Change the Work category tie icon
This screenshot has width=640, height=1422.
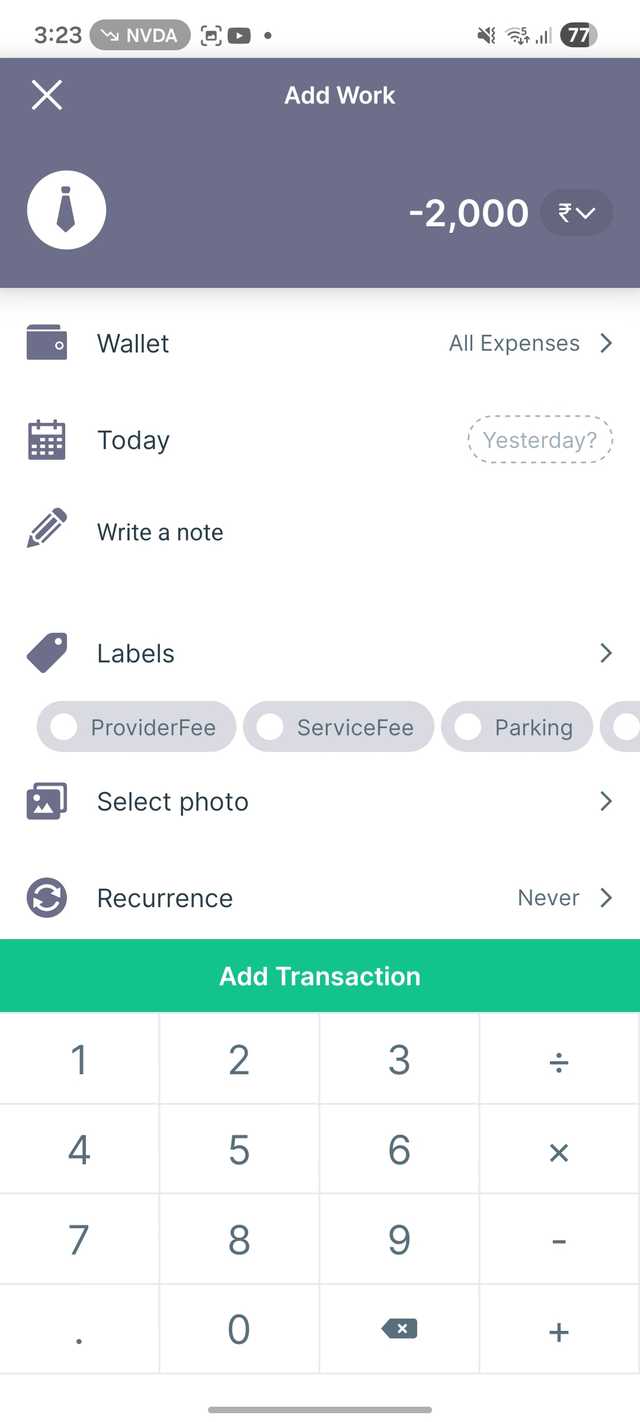coord(66,210)
